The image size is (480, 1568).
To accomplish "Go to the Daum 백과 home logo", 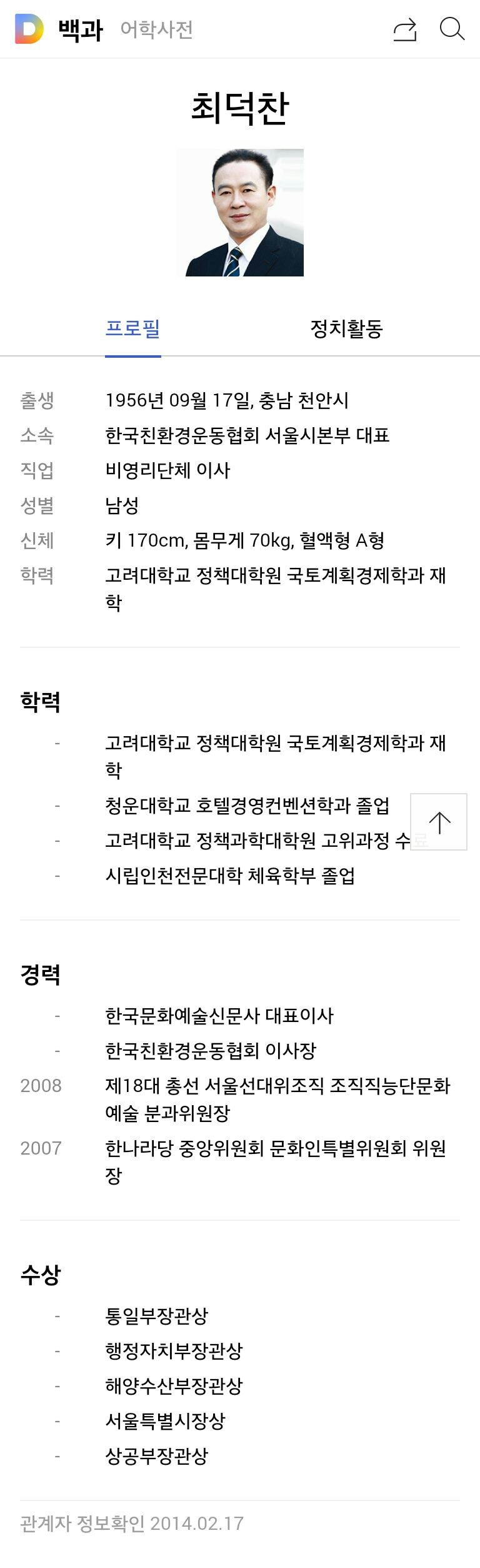I will [29, 29].
